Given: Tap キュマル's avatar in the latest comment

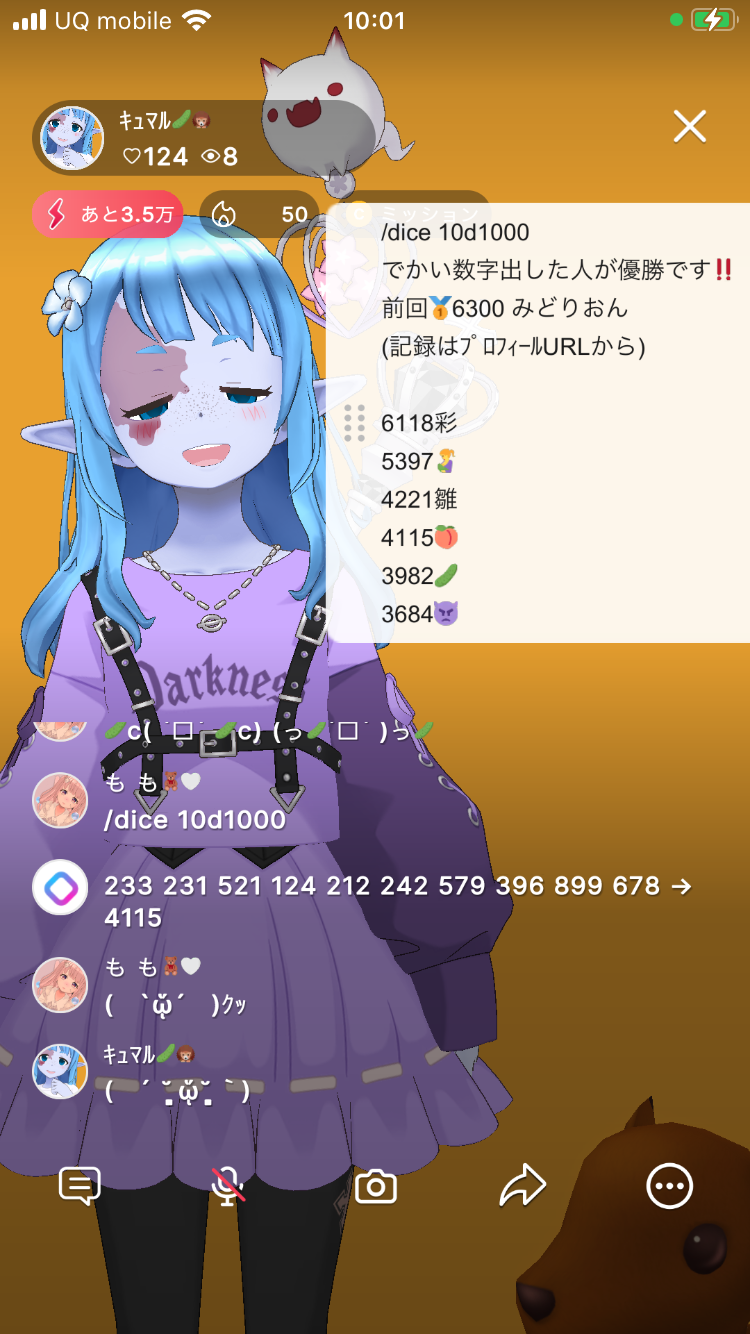Looking at the screenshot, I should (x=60, y=1071).
